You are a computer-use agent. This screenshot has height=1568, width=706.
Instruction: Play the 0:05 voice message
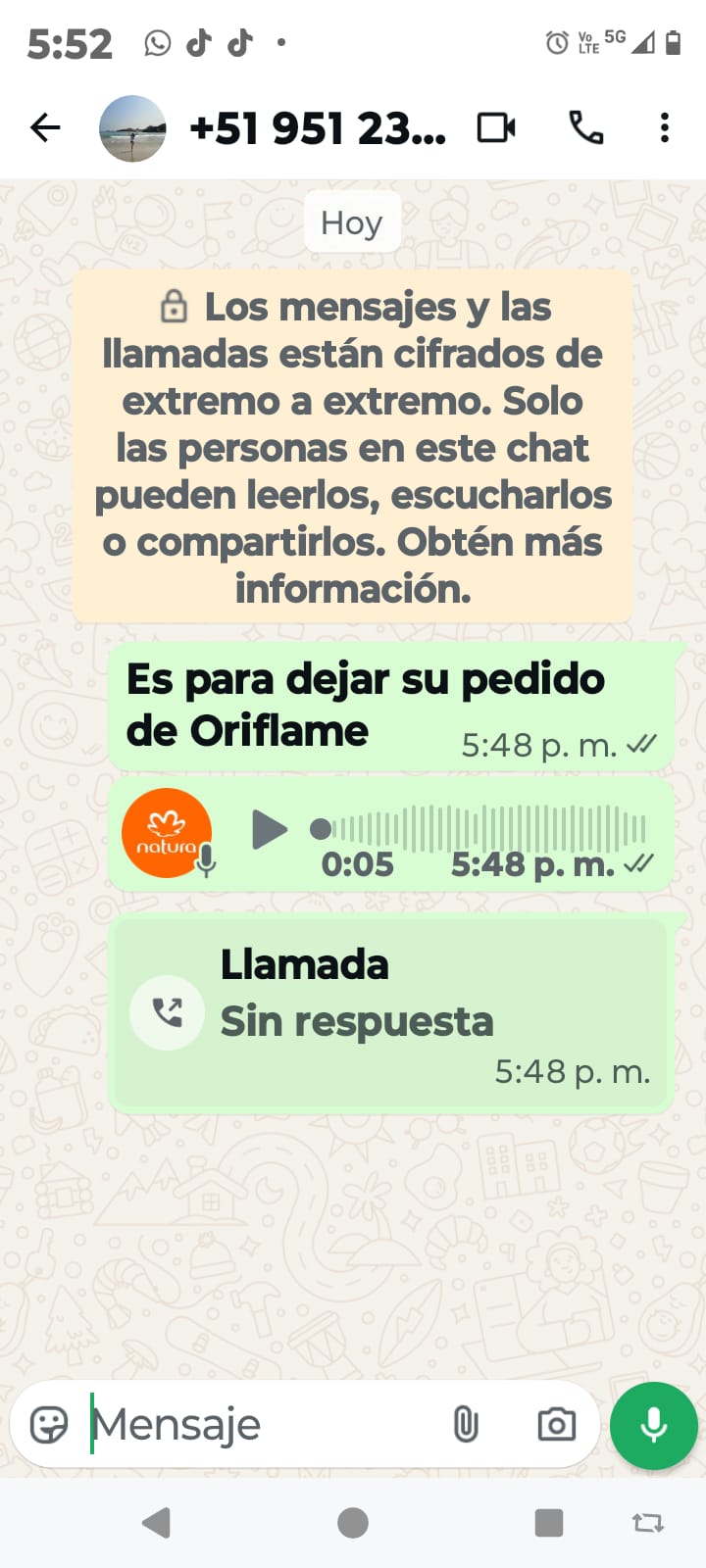(269, 829)
